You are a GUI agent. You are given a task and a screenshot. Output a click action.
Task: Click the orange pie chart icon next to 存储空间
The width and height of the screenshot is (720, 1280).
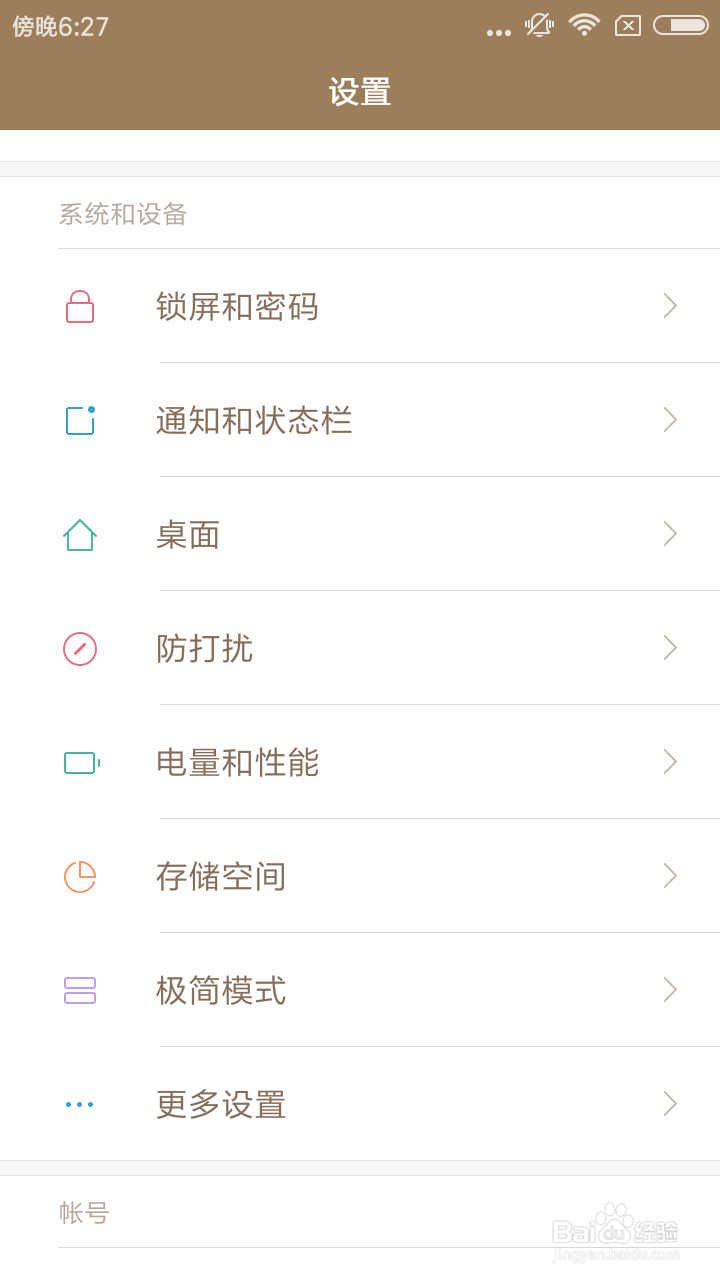pyautogui.click(x=79, y=877)
